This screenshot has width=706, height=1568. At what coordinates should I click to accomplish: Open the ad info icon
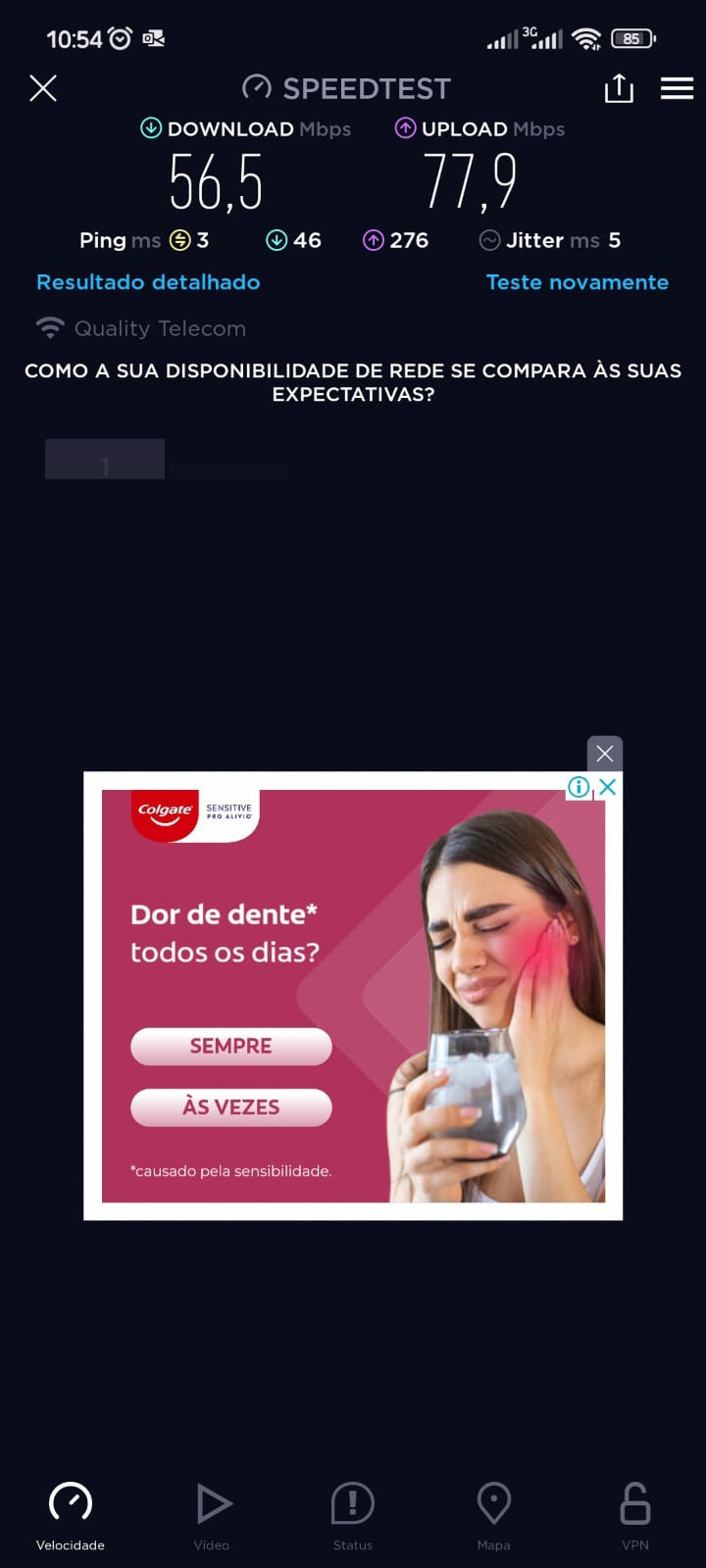click(x=579, y=787)
